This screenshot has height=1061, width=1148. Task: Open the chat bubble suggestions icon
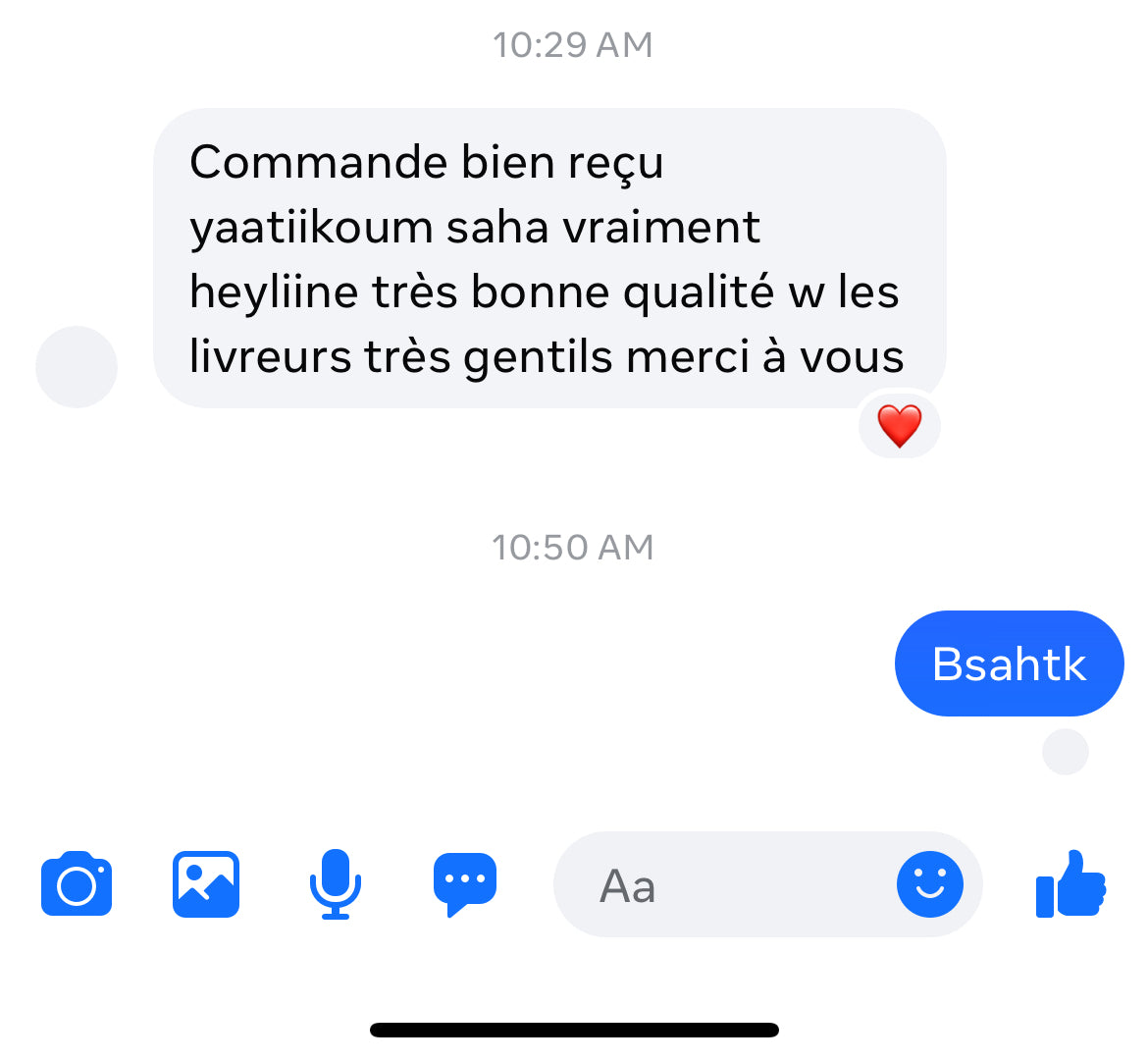[465, 884]
